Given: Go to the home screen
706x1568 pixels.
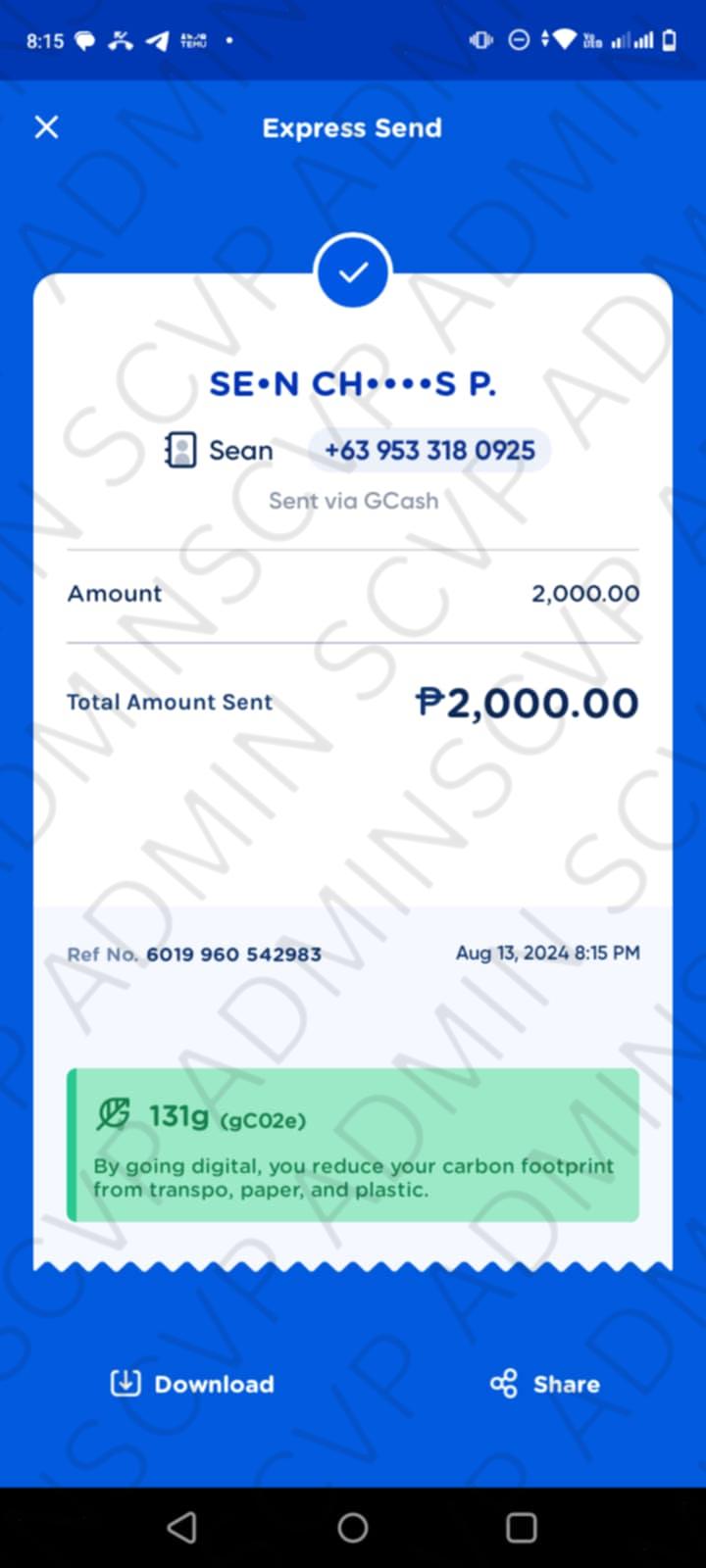Looking at the screenshot, I should tap(353, 1527).
